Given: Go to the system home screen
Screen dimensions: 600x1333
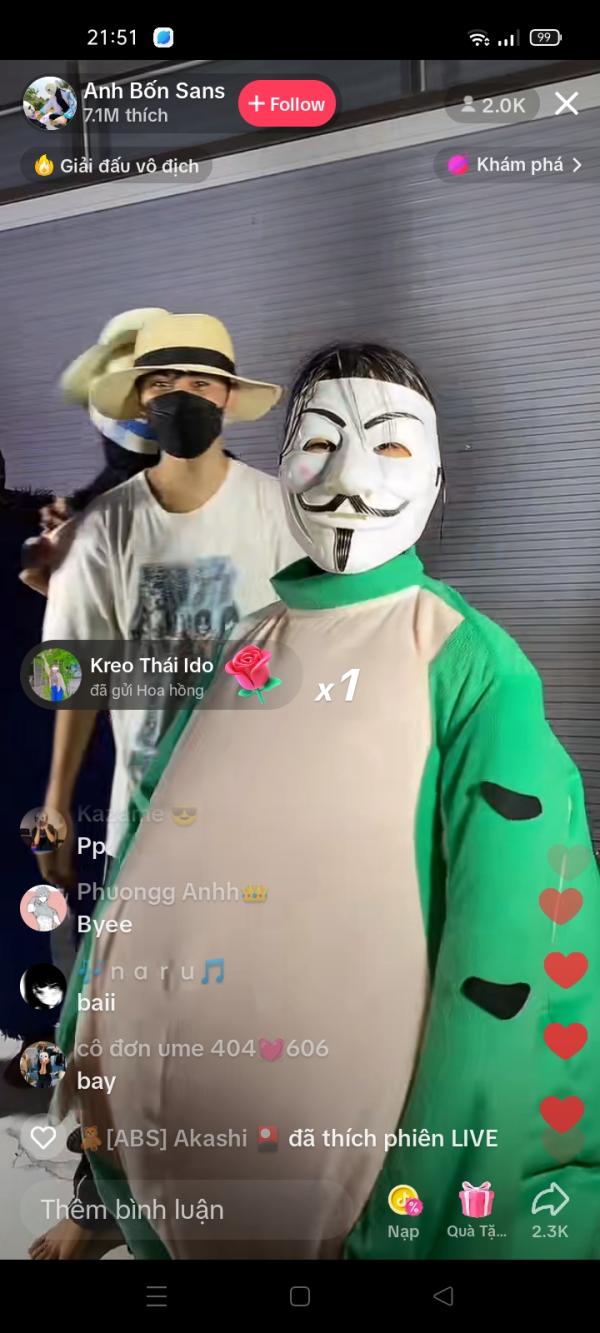Looking at the screenshot, I should pos(300,1296).
